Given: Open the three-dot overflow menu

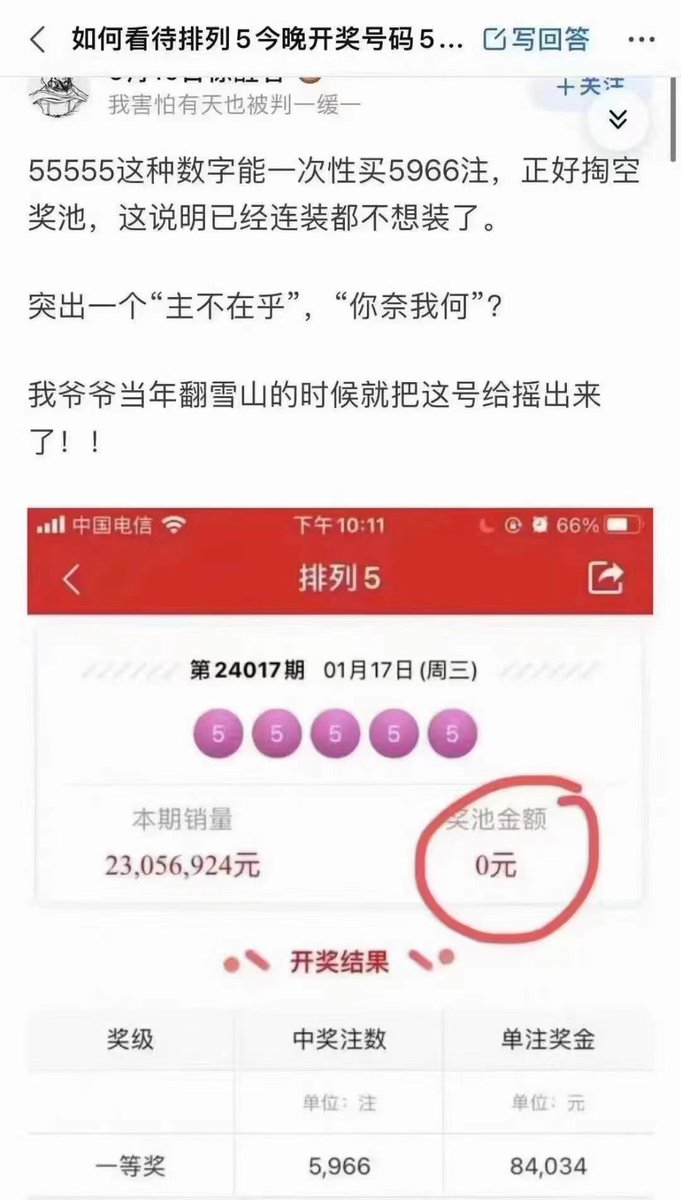Looking at the screenshot, I should 641,40.
